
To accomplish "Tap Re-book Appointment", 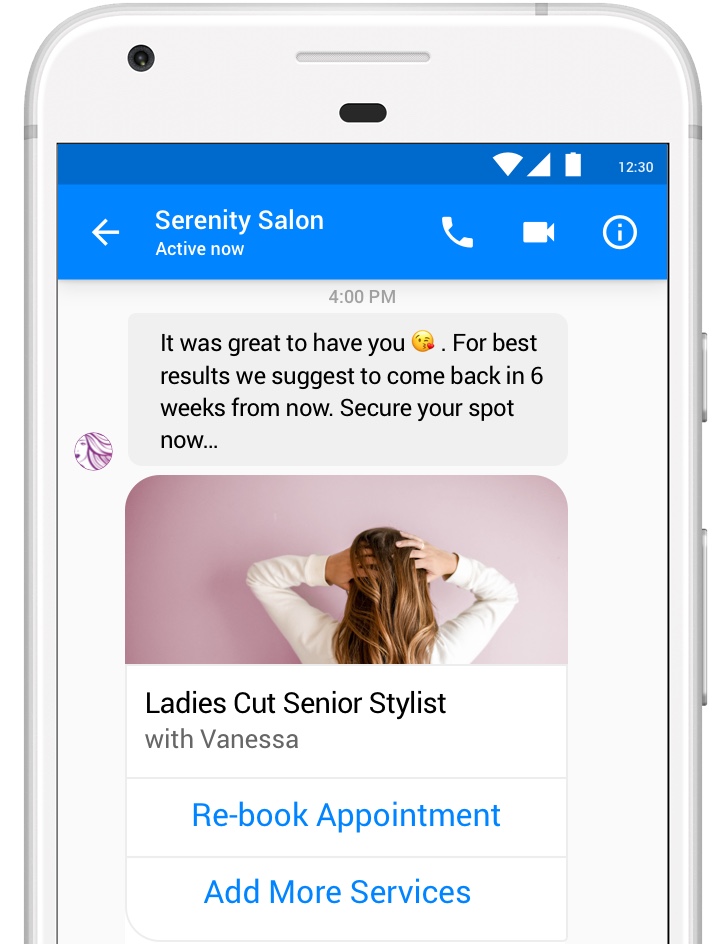I will 346,815.
